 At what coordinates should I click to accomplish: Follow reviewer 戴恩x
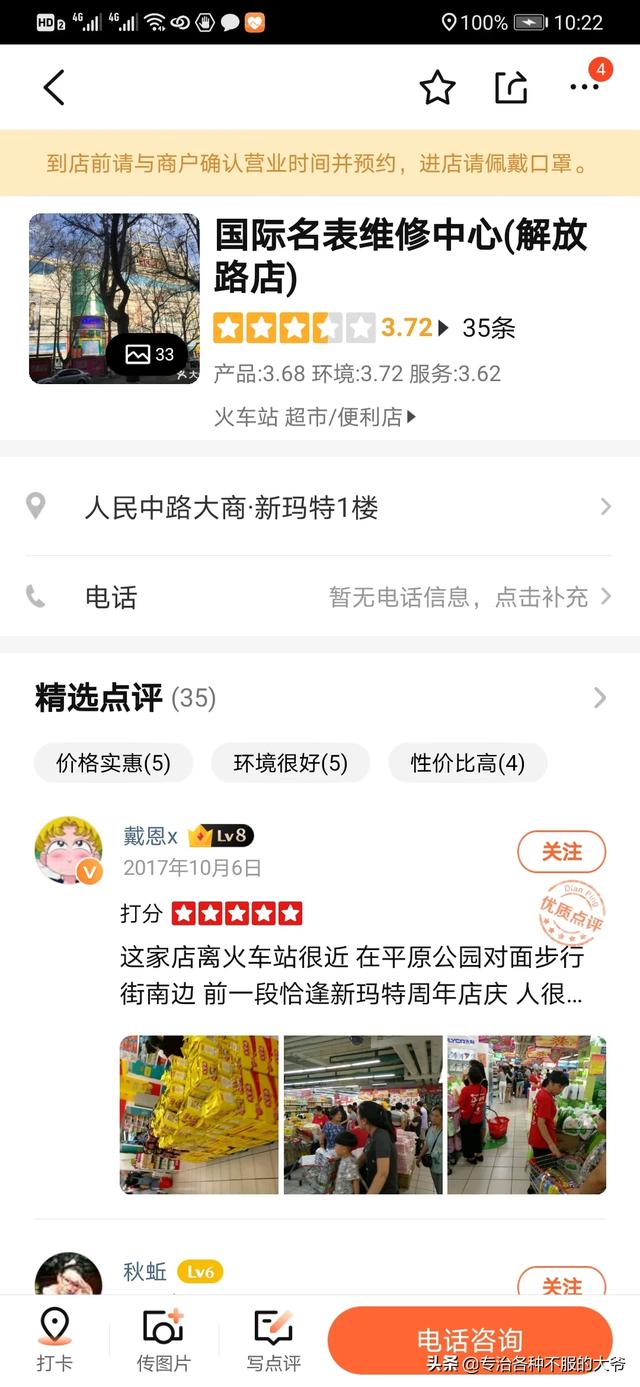click(x=561, y=852)
